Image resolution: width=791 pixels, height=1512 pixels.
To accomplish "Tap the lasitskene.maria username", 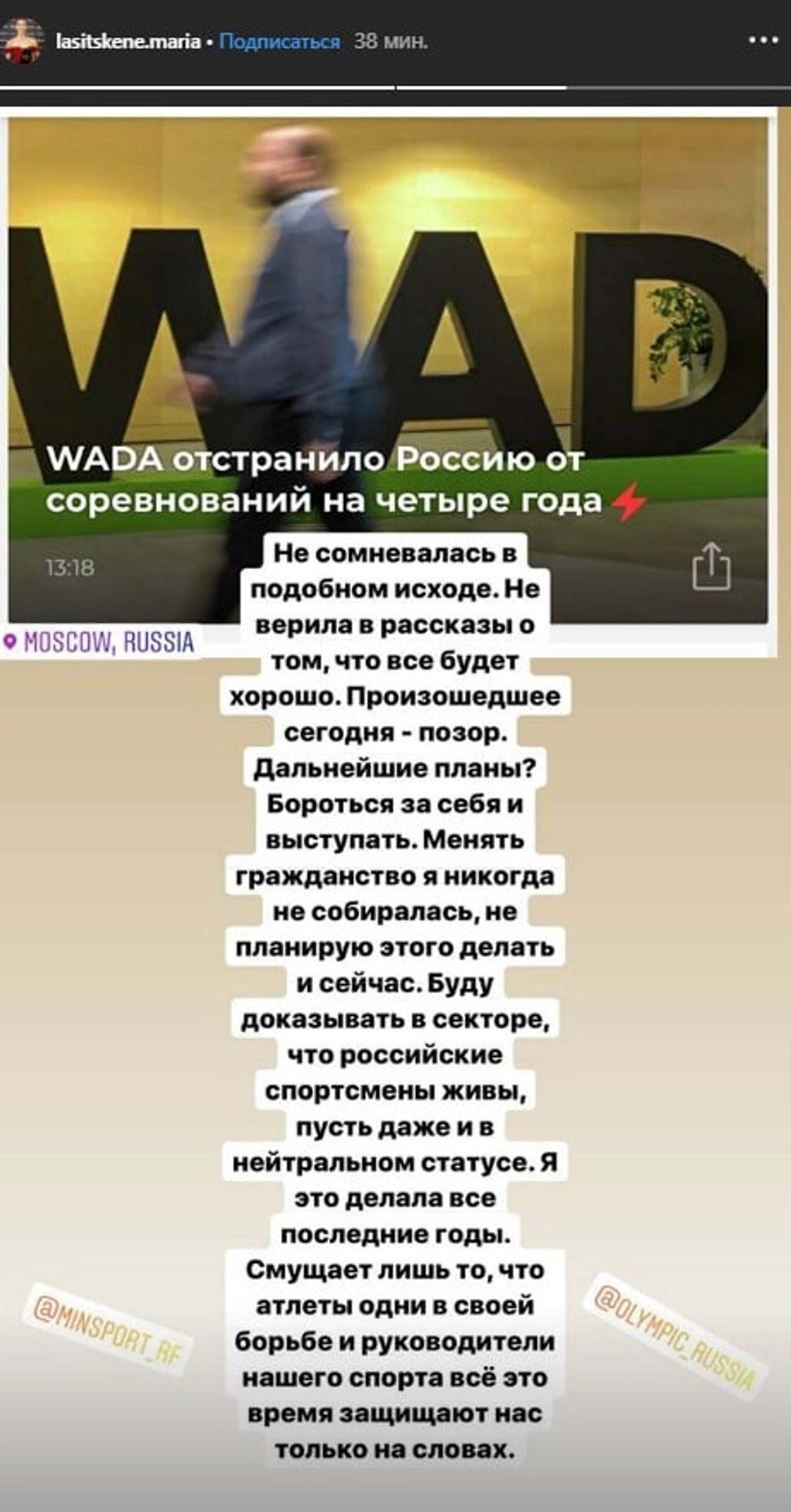I will tap(128, 42).
